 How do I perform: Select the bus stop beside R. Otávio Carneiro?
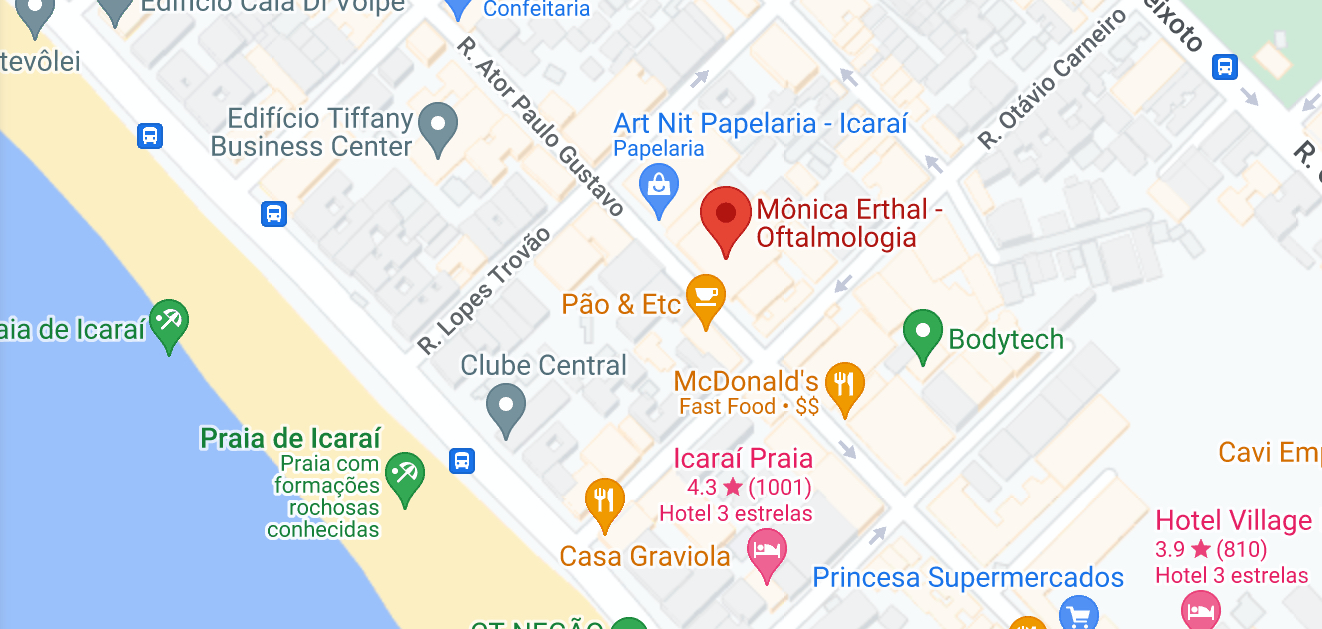(1225, 67)
